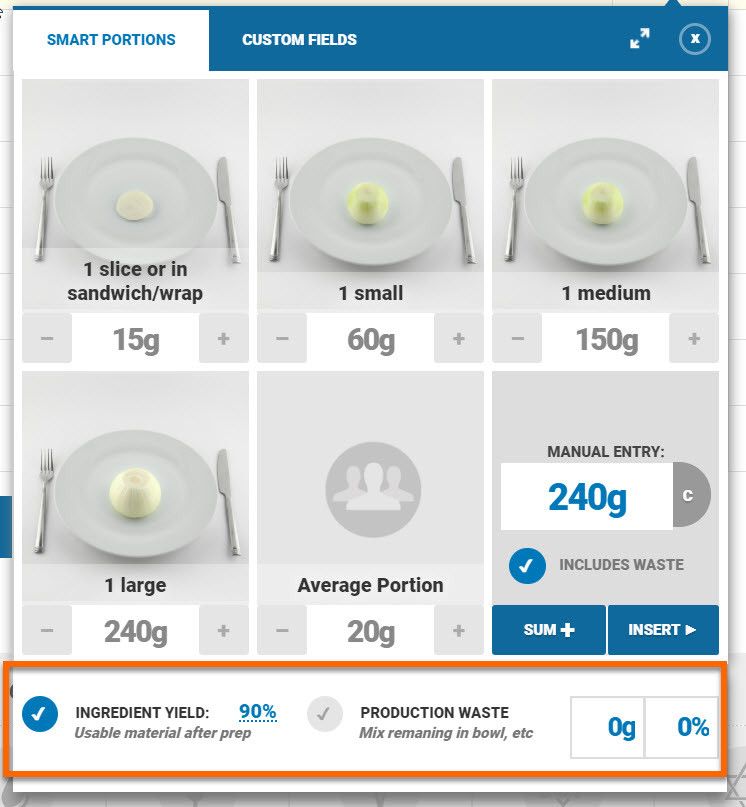The width and height of the screenshot is (746, 807).
Task: Increase the 1 small portion amount
Action: point(459,339)
